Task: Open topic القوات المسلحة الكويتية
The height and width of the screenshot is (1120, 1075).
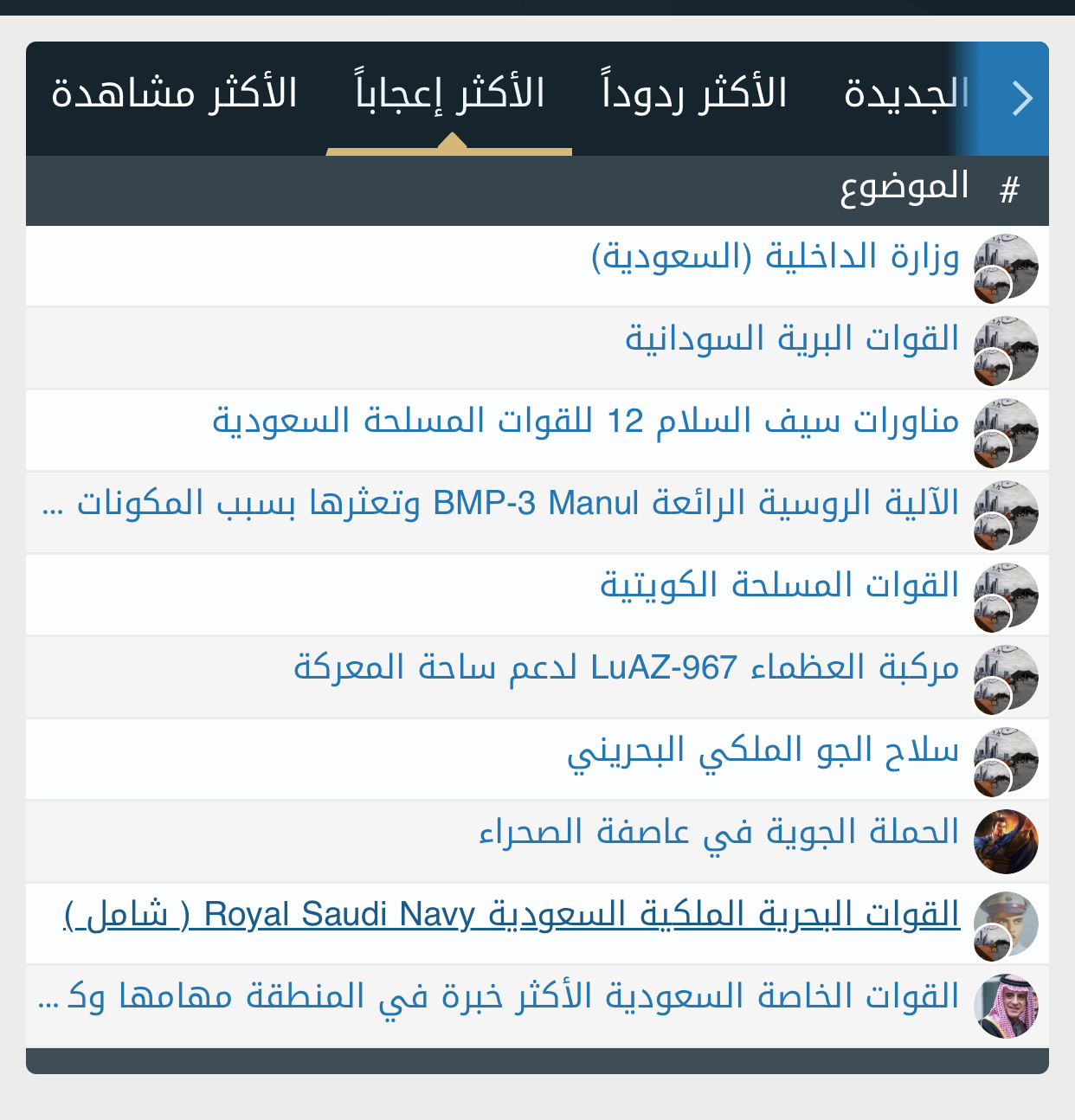Action: (x=779, y=586)
